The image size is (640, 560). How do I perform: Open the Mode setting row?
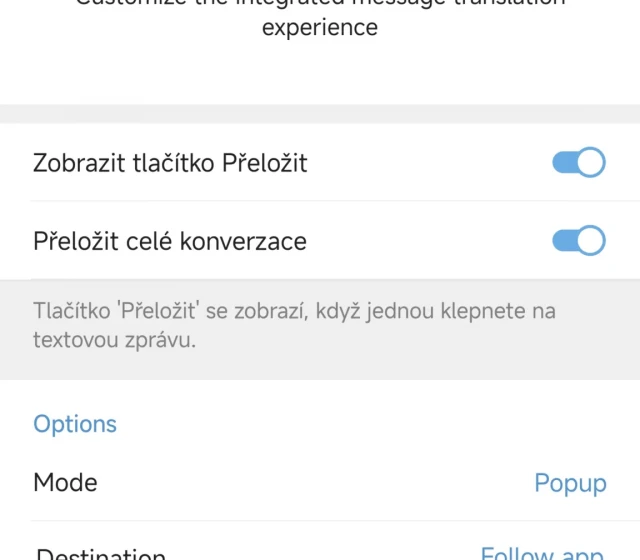[x=320, y=483]
